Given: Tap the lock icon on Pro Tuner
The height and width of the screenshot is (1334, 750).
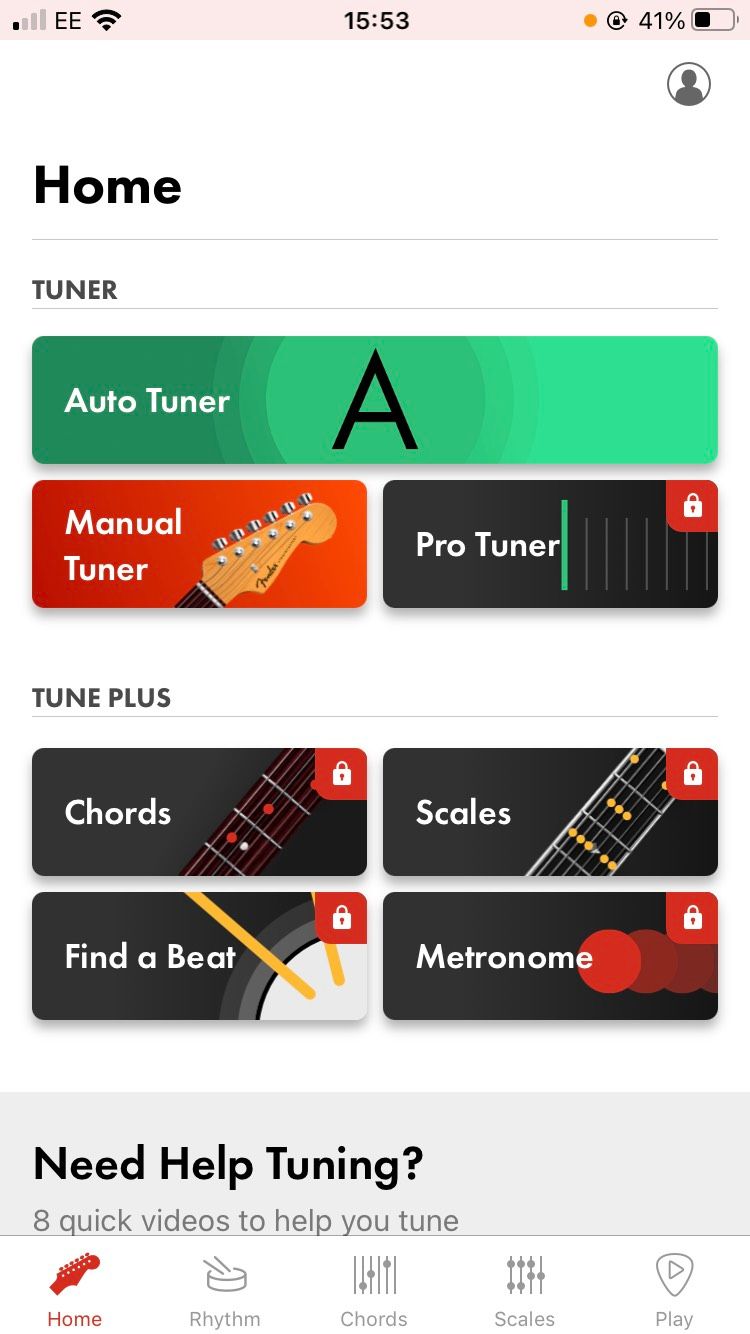Looking at the screenshot, I should tap(694, 507).
